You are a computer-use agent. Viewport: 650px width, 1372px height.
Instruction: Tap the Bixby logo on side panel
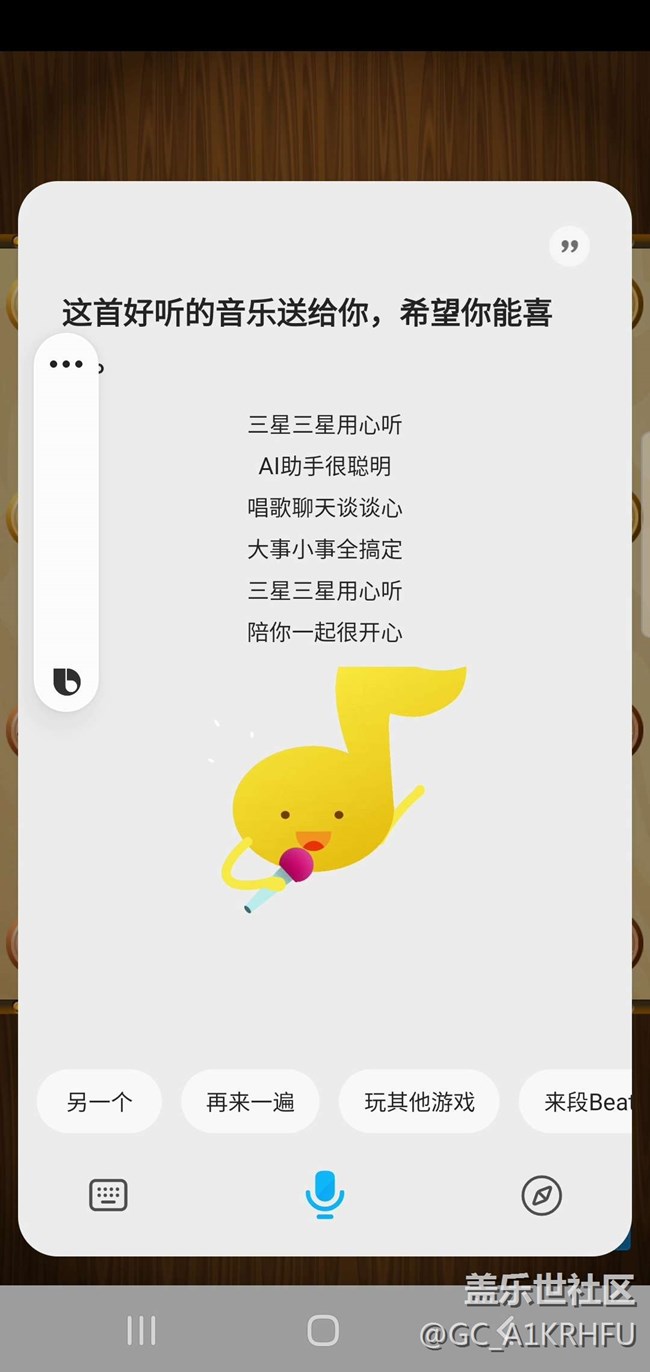coord(66,681)
